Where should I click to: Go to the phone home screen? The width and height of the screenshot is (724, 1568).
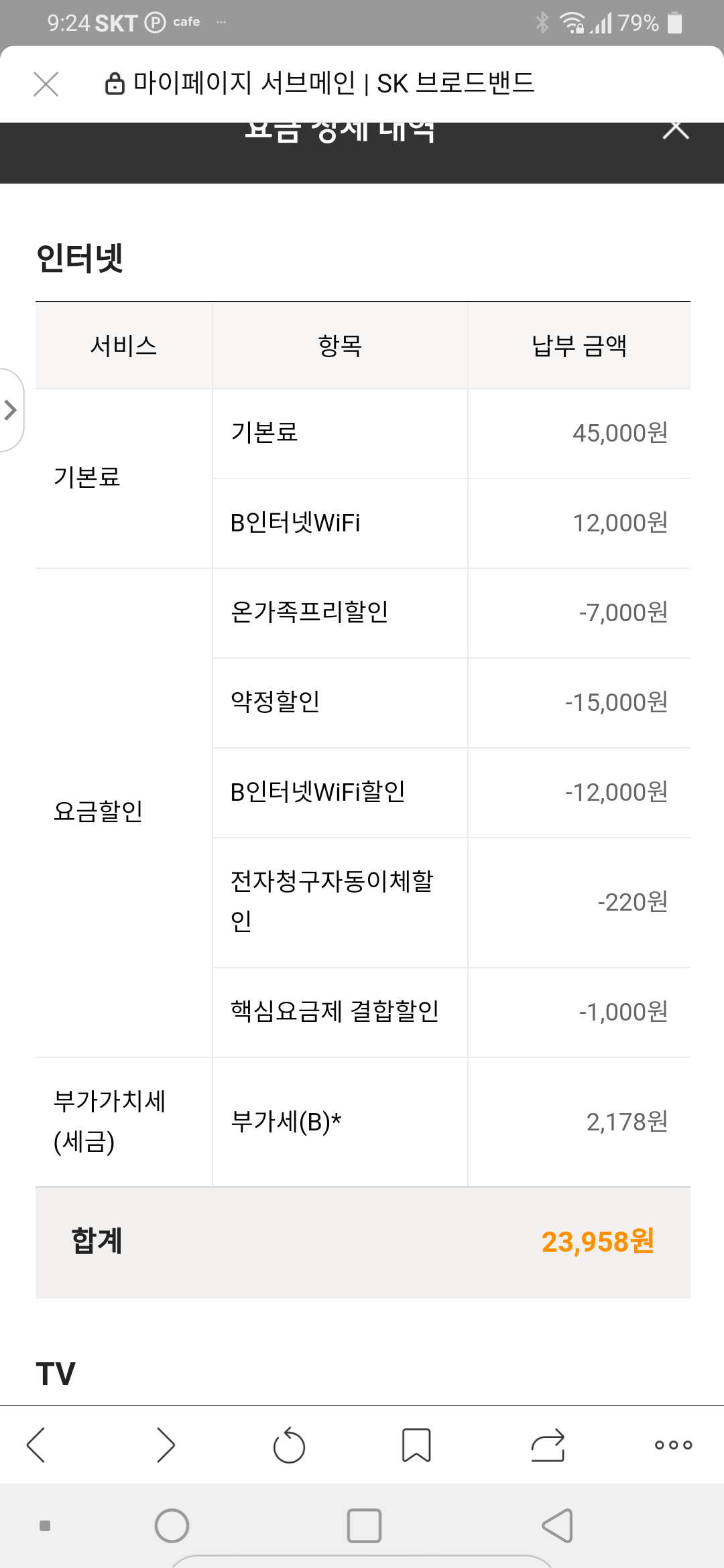click(x=172, y=1526)
